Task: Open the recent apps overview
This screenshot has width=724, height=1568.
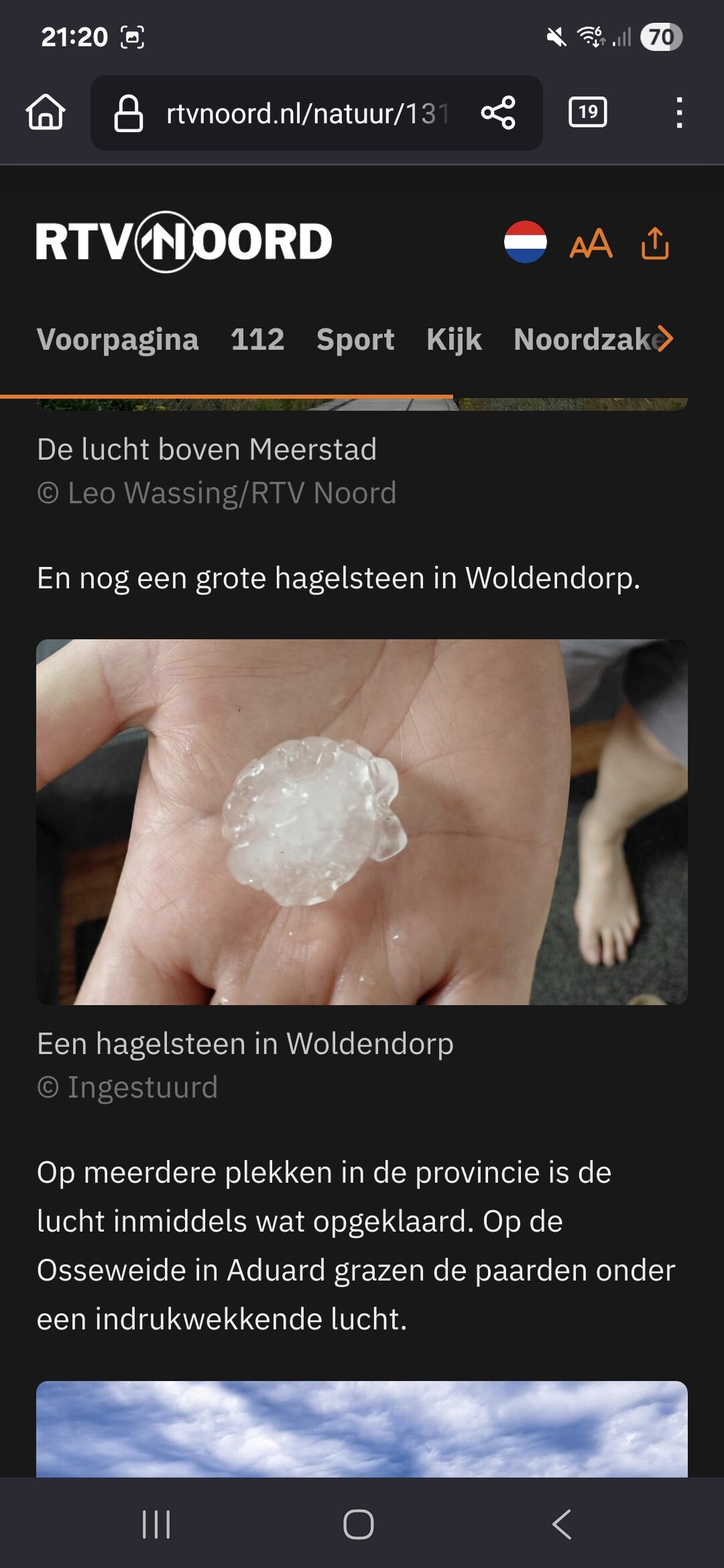Action: click(x=156, y=1524)
